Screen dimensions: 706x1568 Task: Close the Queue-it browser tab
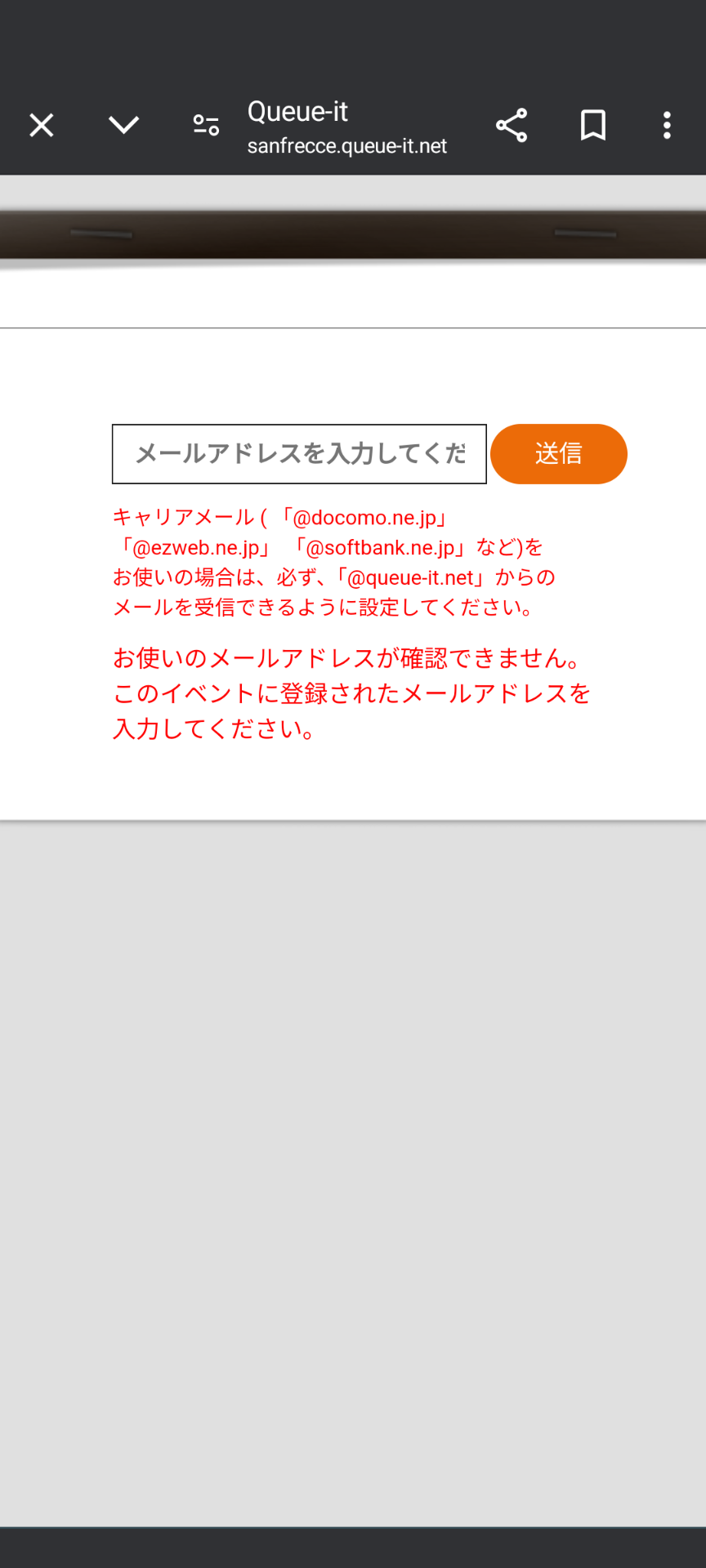pos(42,125)
